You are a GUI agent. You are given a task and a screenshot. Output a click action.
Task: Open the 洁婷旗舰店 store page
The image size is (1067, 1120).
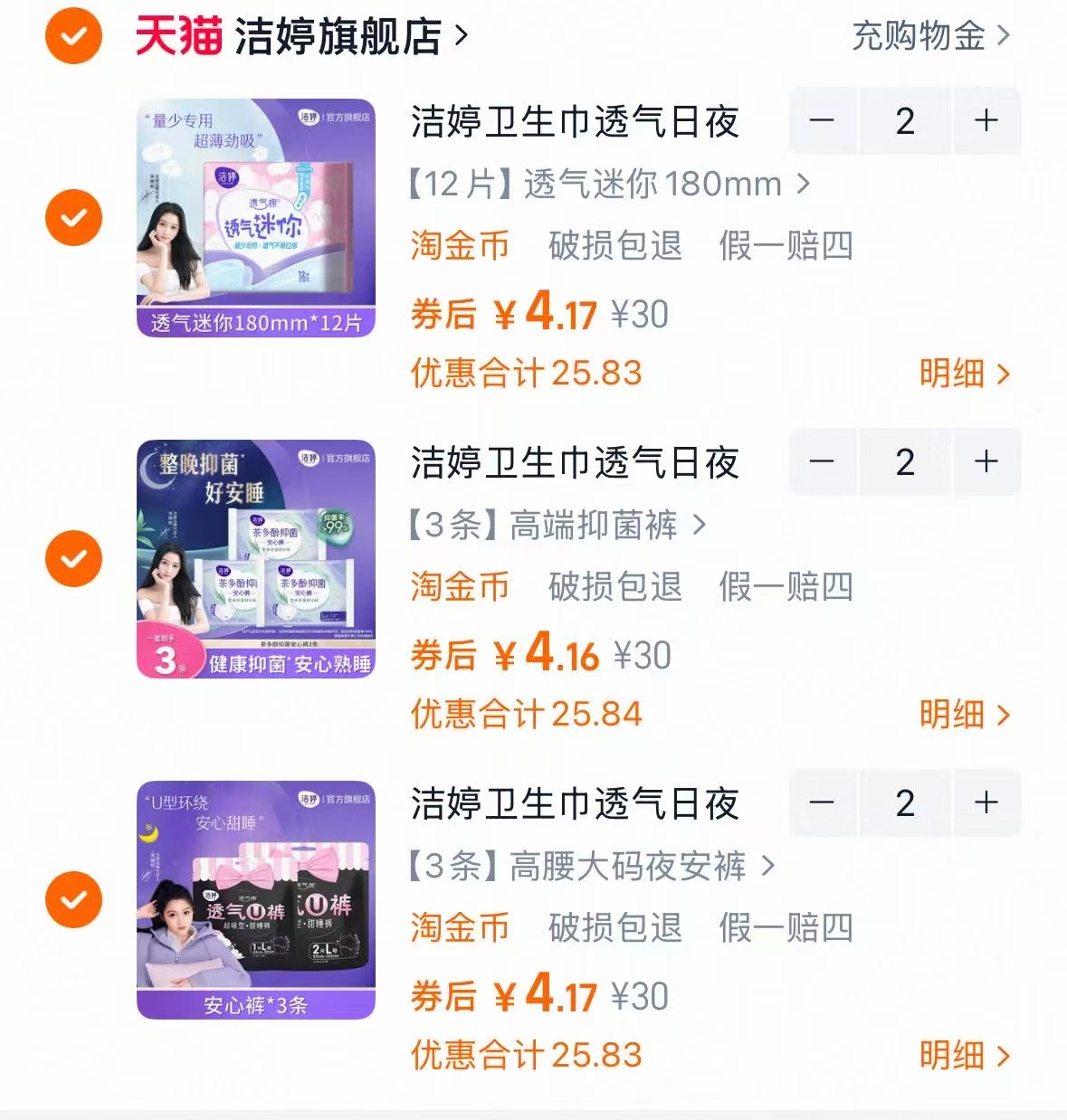click(x=339, y=36)
